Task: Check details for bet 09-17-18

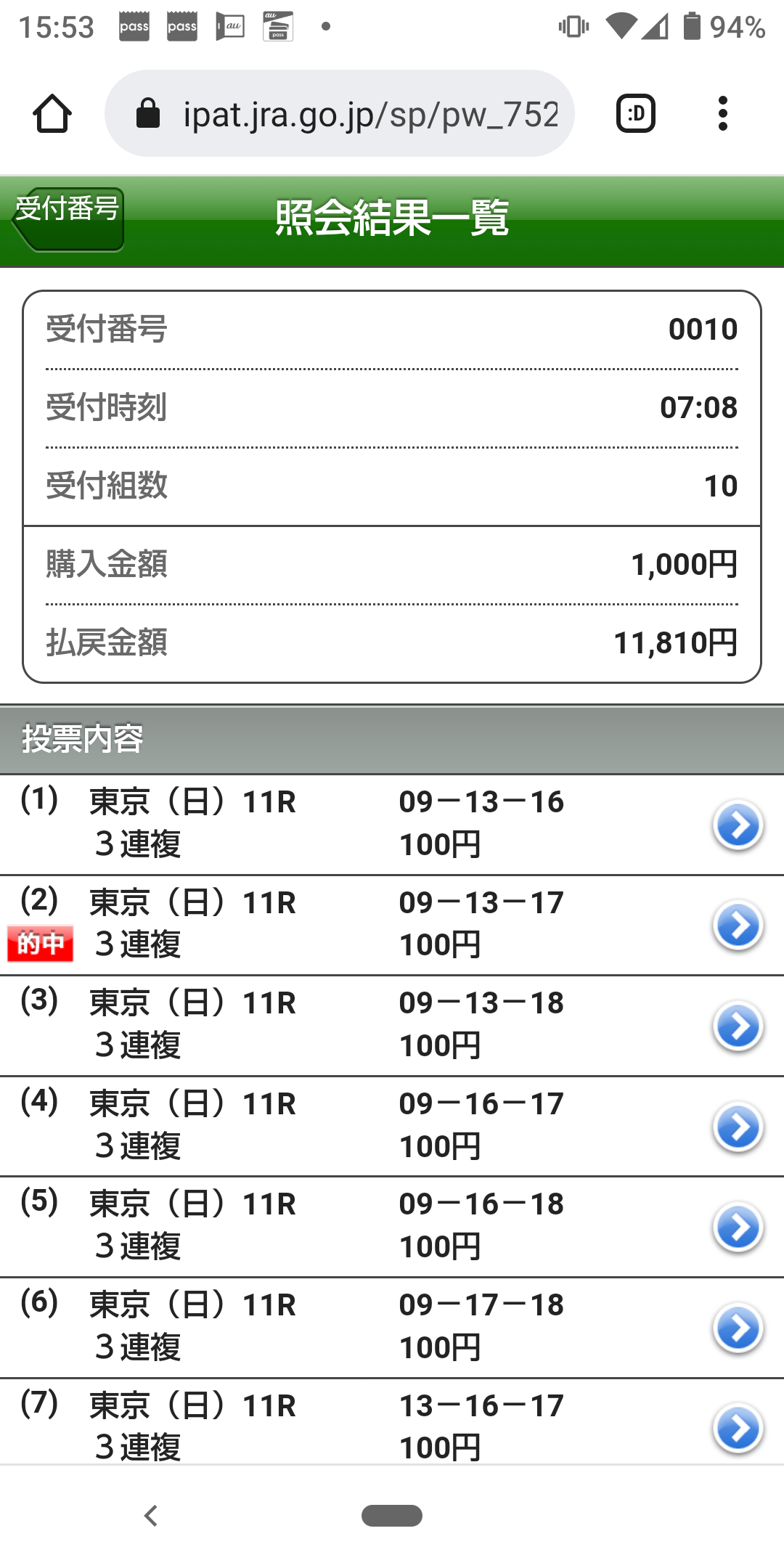Action: [x=738, y=1328]
